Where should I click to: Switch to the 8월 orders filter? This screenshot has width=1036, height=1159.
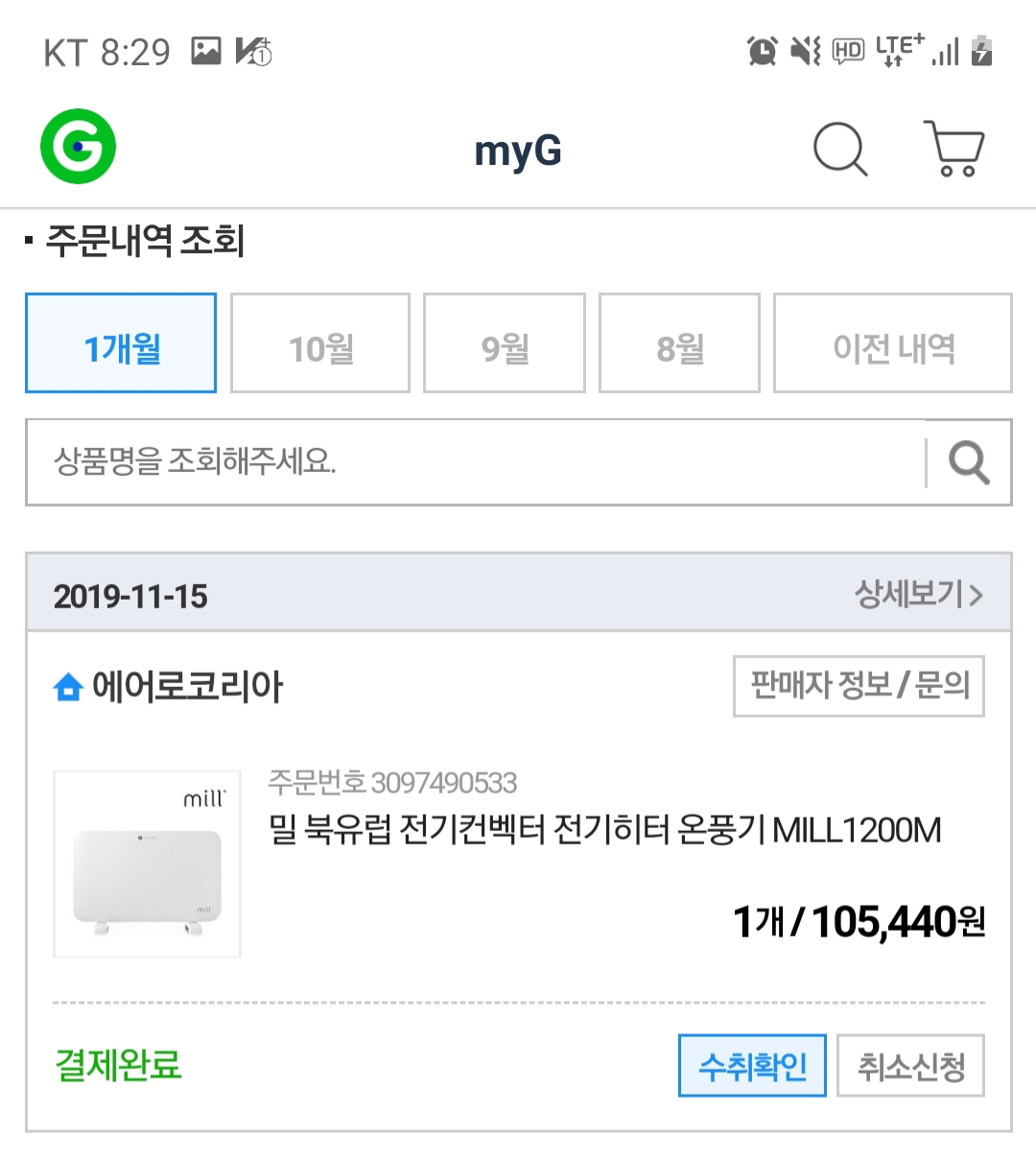coord(679,343)
